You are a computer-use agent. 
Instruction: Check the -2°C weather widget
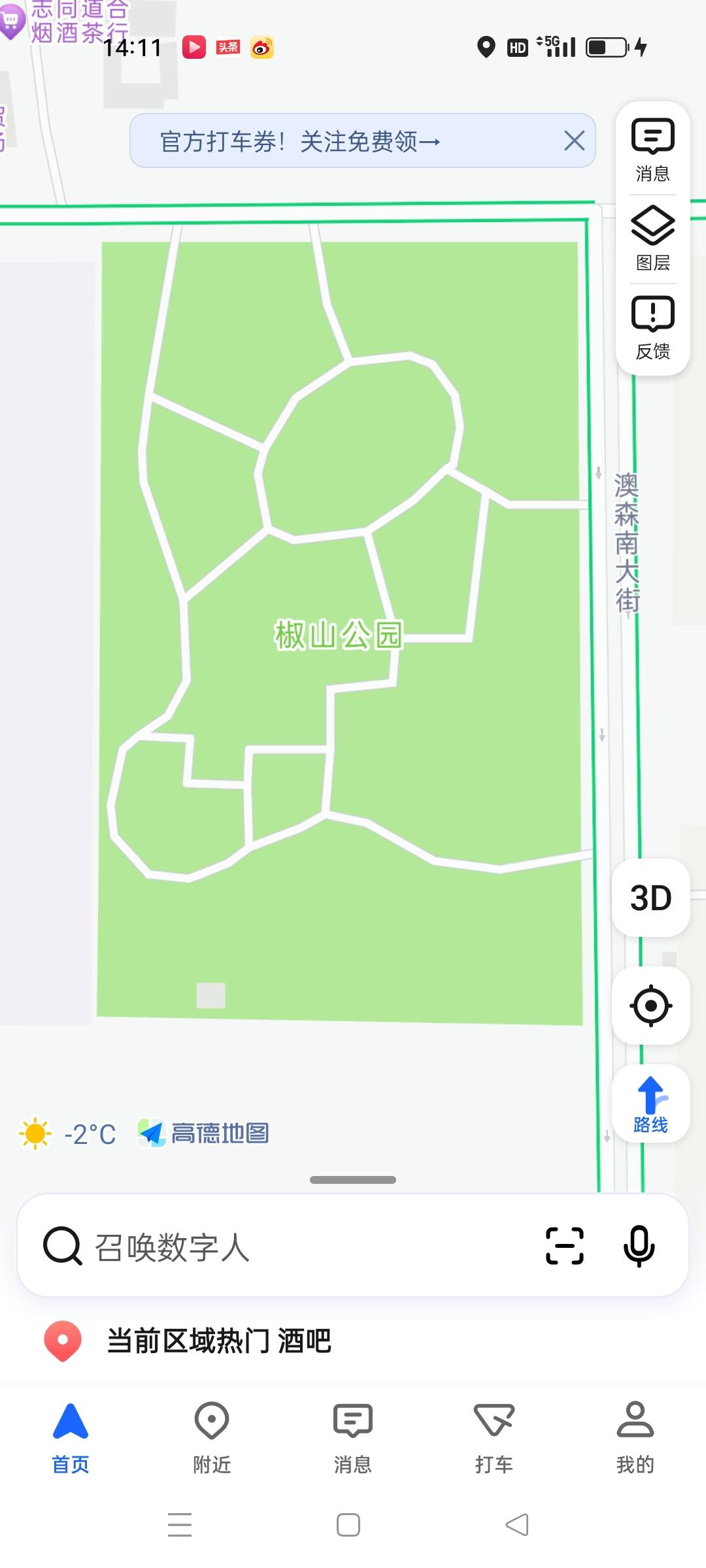click(68, 1134)
